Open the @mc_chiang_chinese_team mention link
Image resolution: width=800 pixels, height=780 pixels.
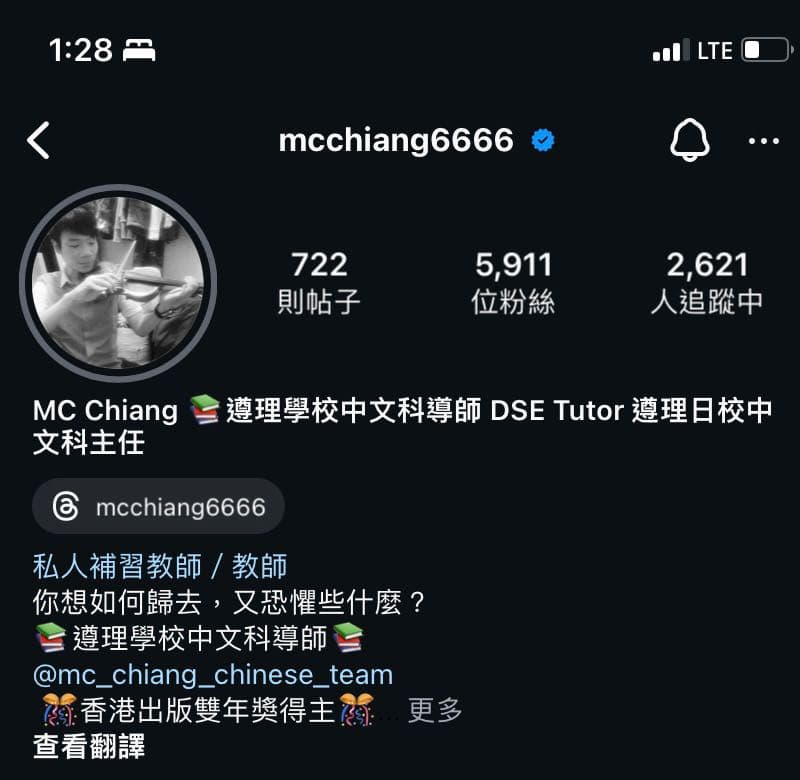[213, 674]
